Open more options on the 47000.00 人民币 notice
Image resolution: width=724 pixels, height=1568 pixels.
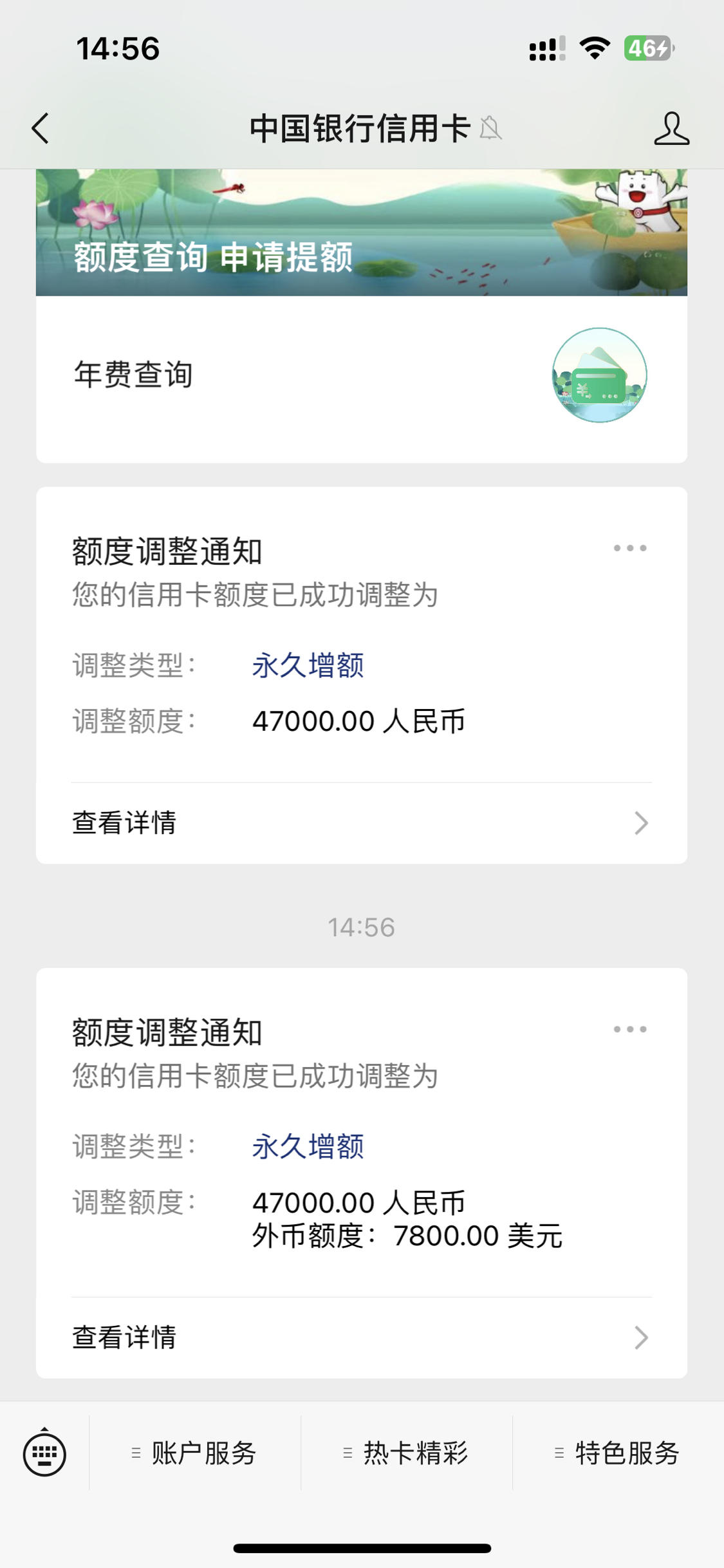(630, 548)
